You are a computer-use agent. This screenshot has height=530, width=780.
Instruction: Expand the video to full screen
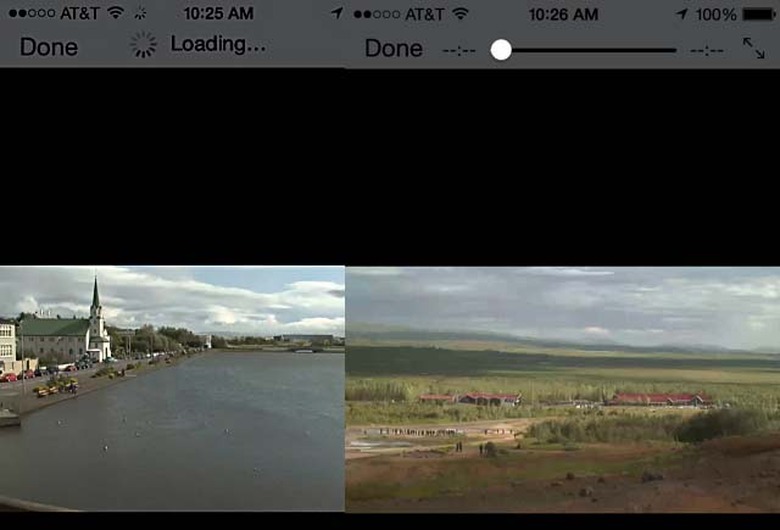[x=753, y=49]
